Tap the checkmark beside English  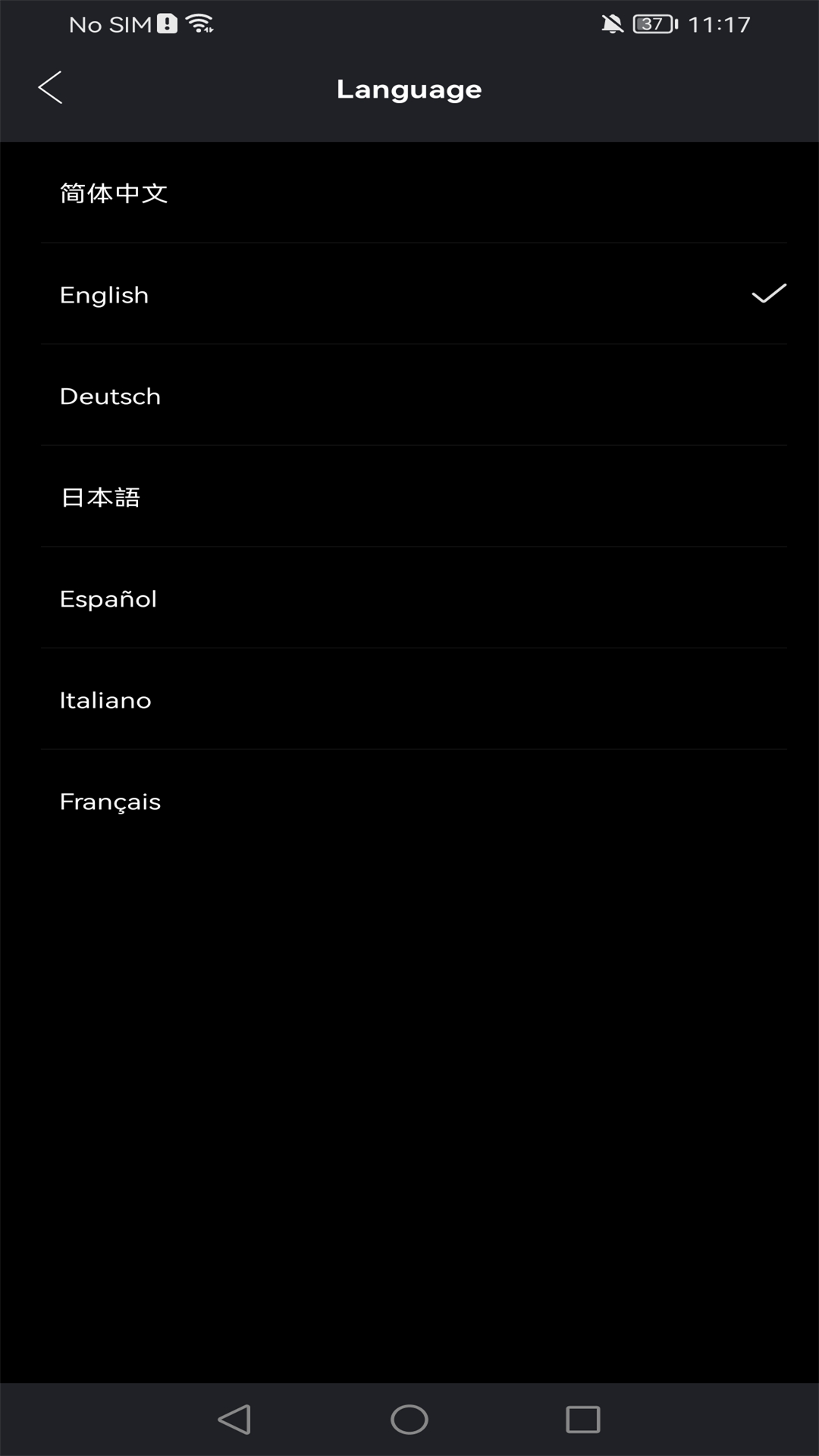tap(768, 295)
